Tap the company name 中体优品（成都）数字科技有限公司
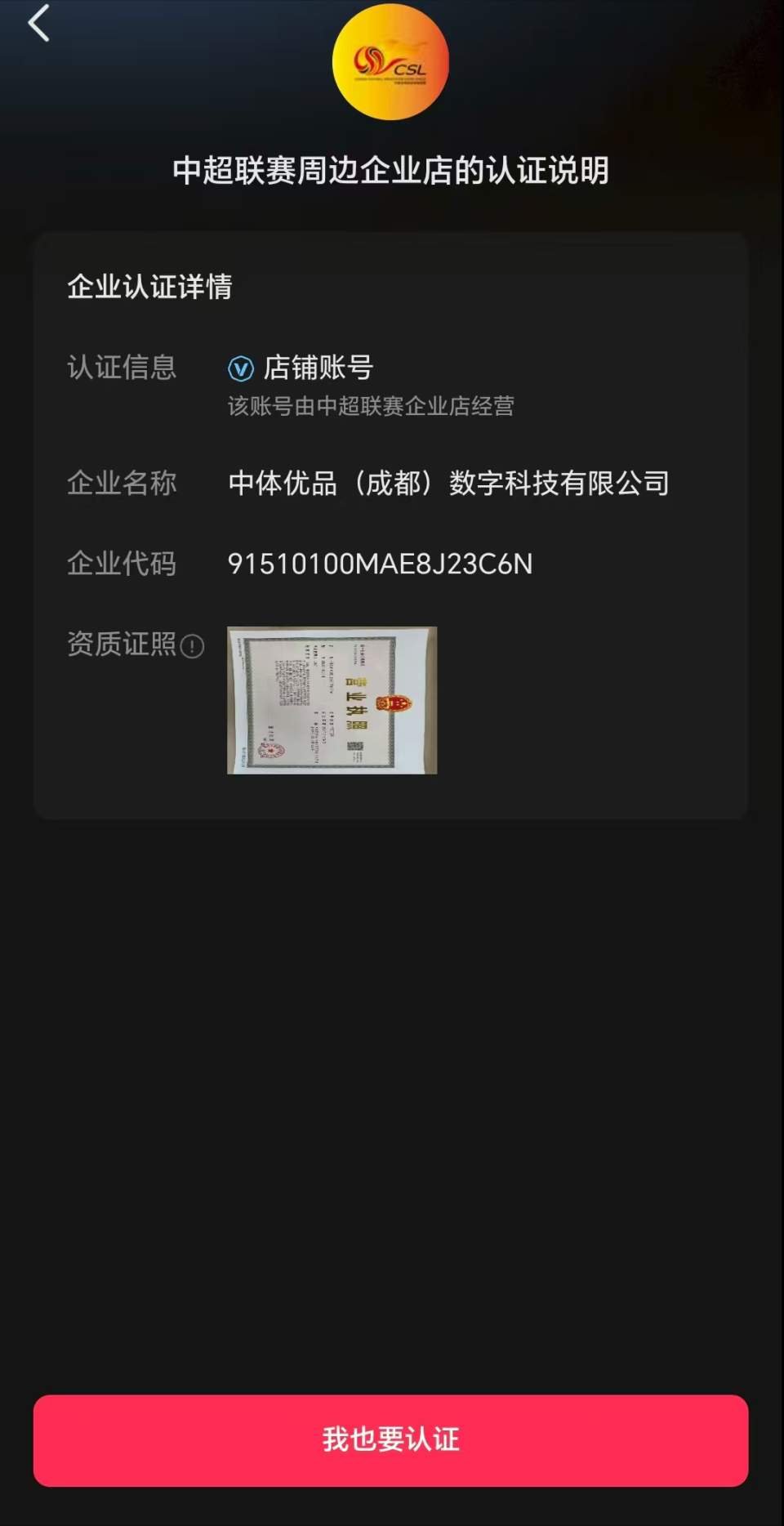This screenshot has width=784, height=1526. point(449,482)
